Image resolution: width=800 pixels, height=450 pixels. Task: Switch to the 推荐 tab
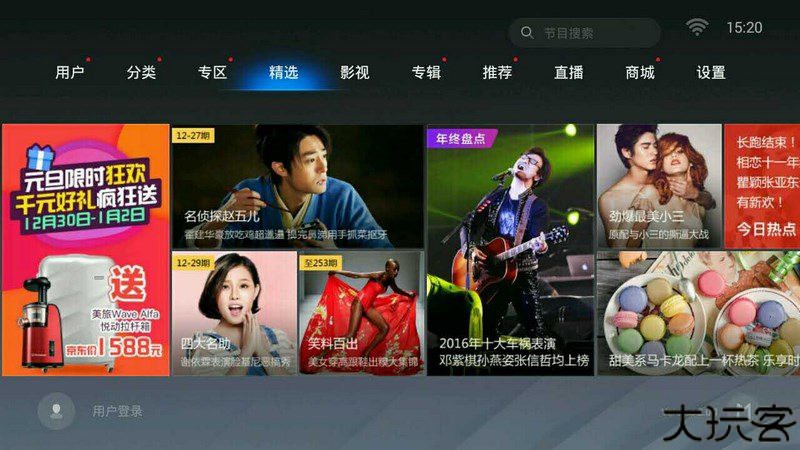click(497, 72)
